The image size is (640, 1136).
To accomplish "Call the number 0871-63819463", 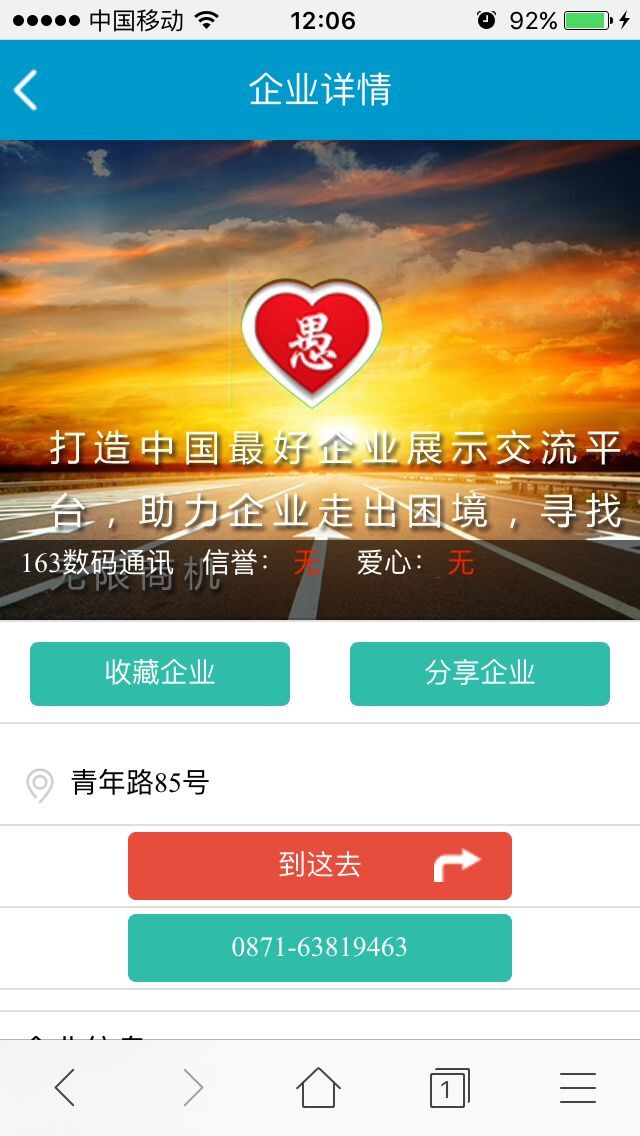I will (x=320, y=947).
